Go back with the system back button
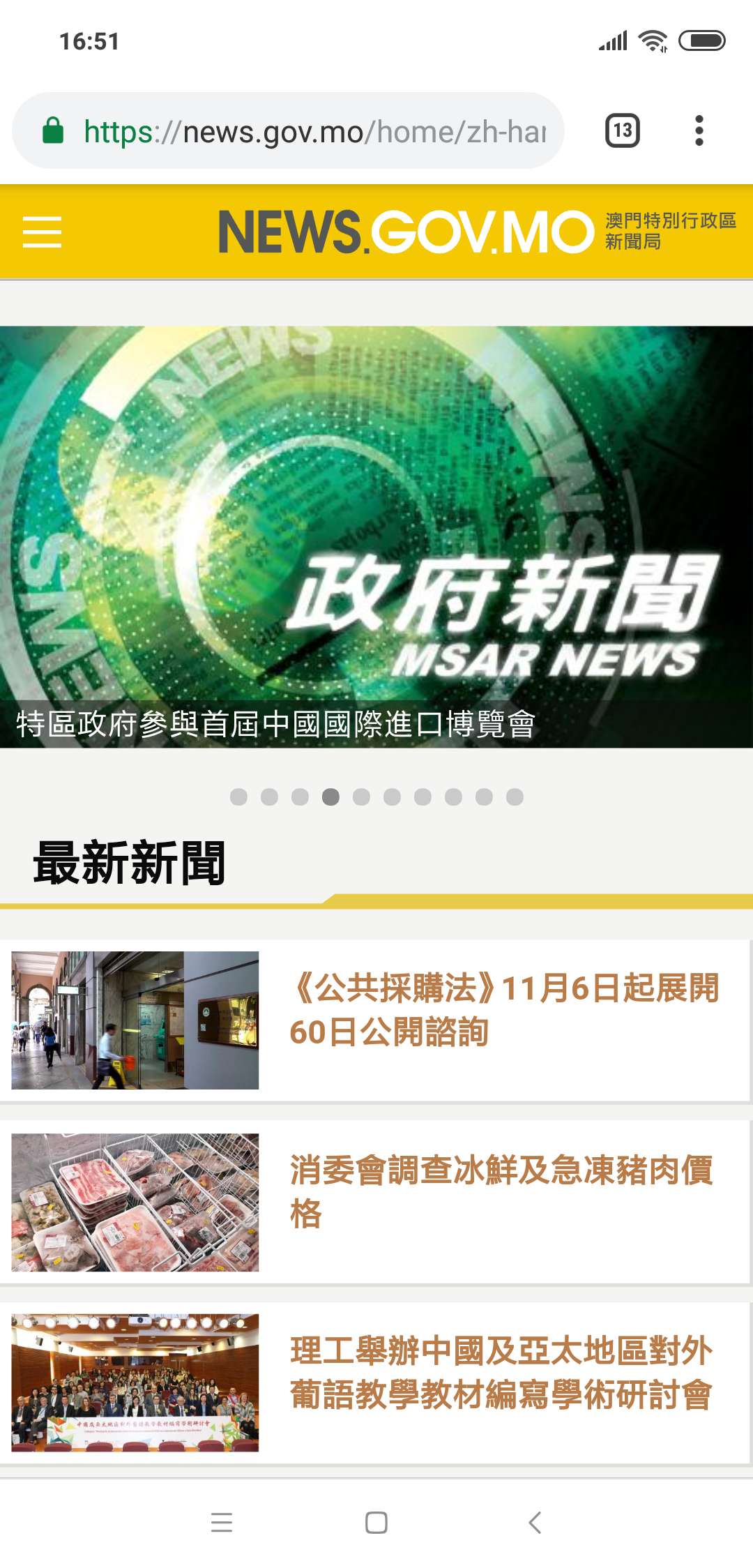 535,1522
